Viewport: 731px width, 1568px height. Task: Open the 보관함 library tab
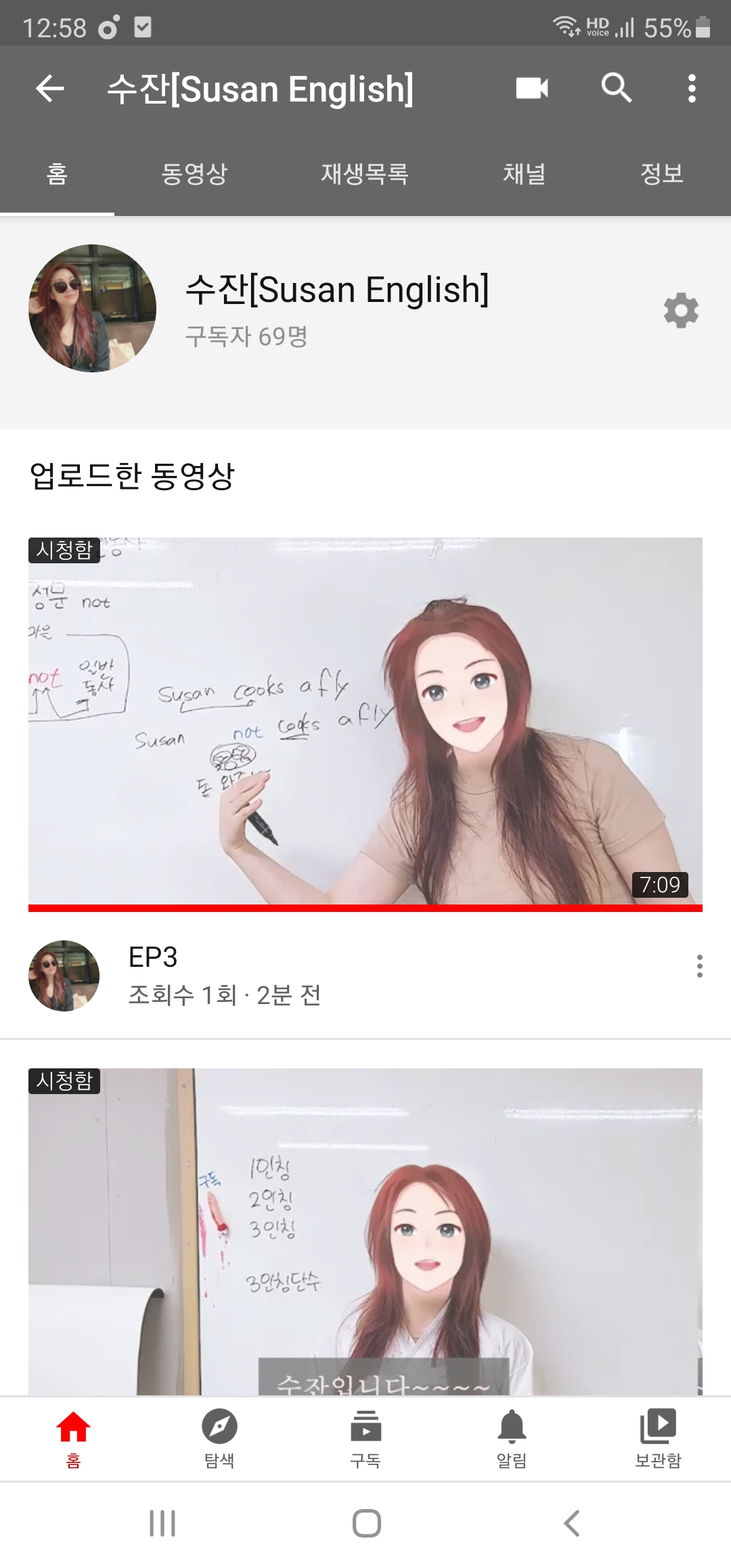[x=658, y=1437]
